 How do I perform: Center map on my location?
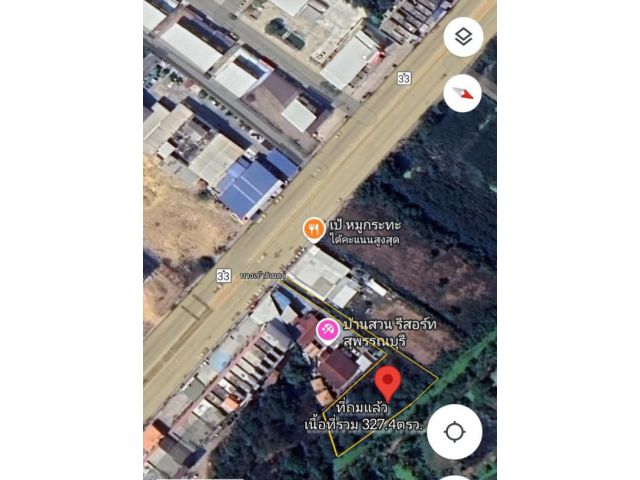tap(454, 432)
